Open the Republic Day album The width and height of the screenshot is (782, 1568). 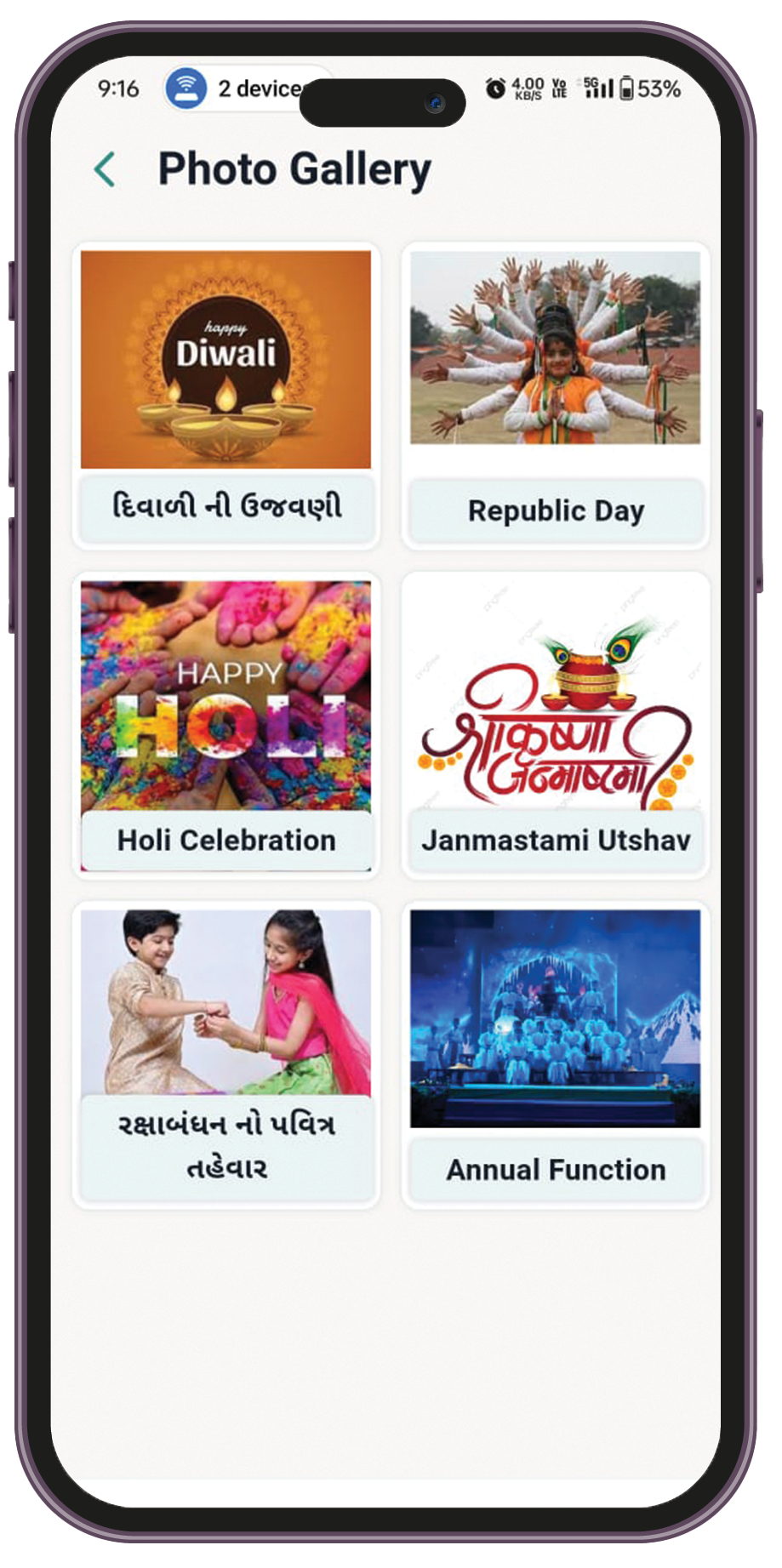click(555, 396)
